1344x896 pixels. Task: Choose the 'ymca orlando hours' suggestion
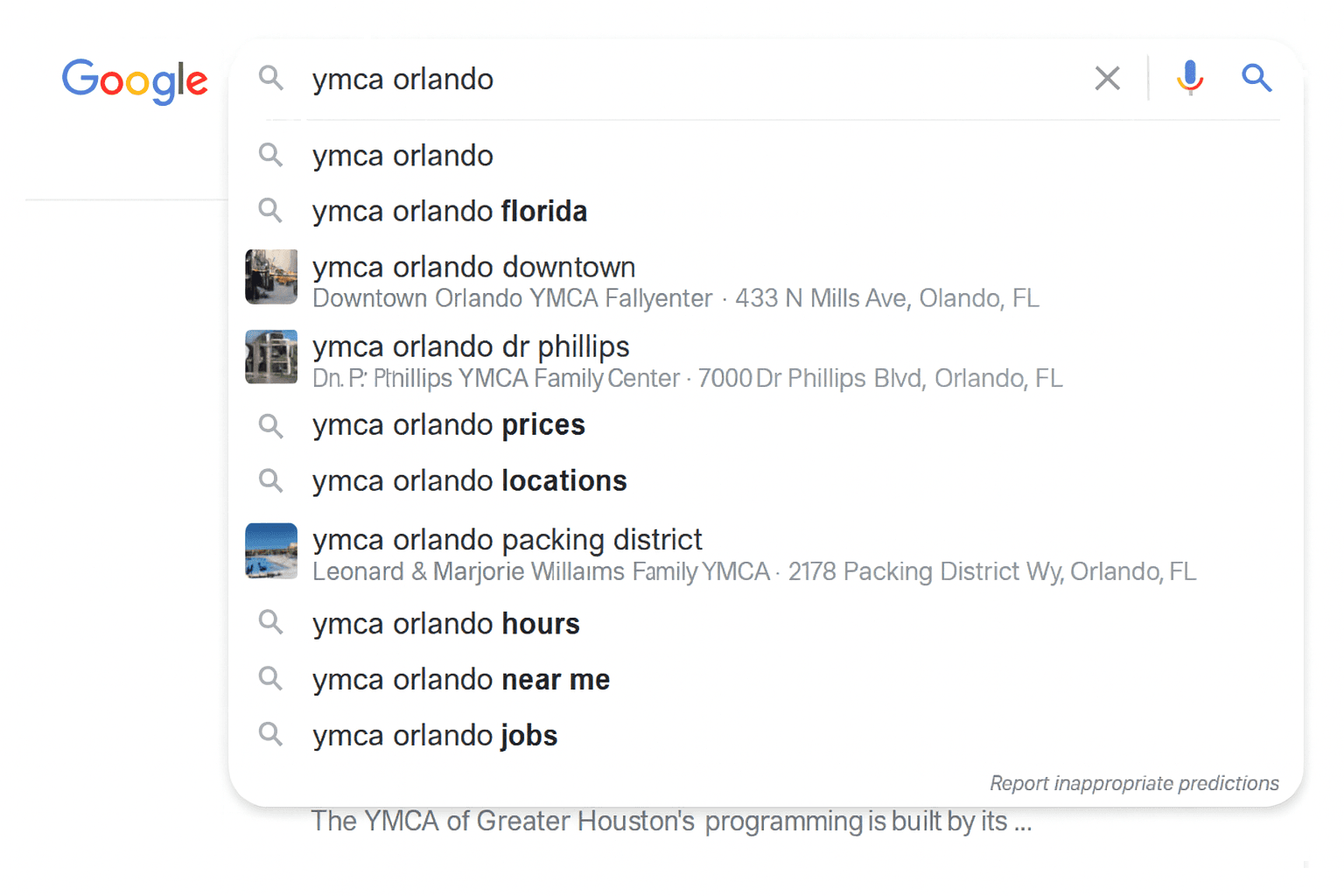coord(446,624)
